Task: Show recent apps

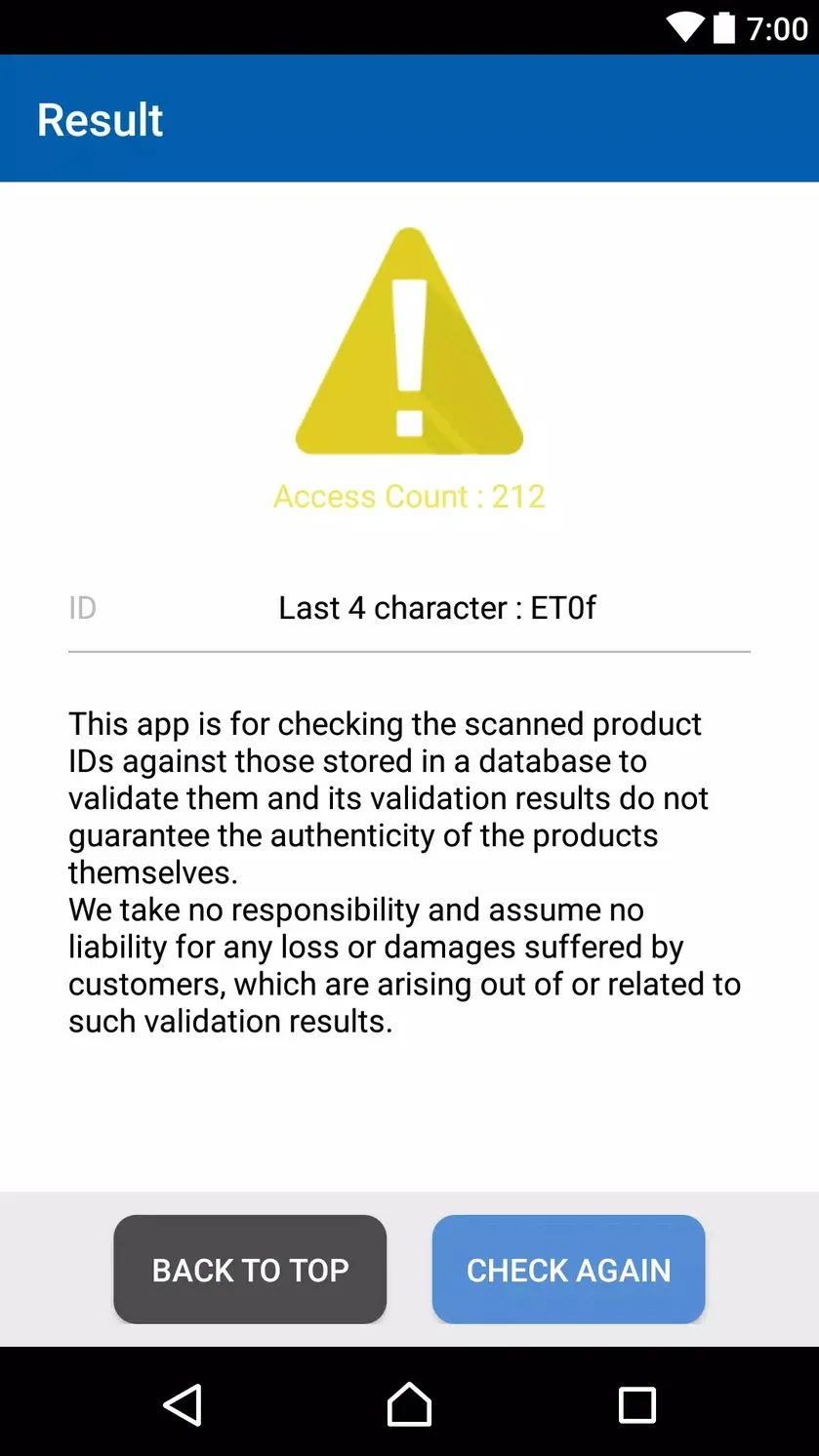Action: [x=636, y=1405]
